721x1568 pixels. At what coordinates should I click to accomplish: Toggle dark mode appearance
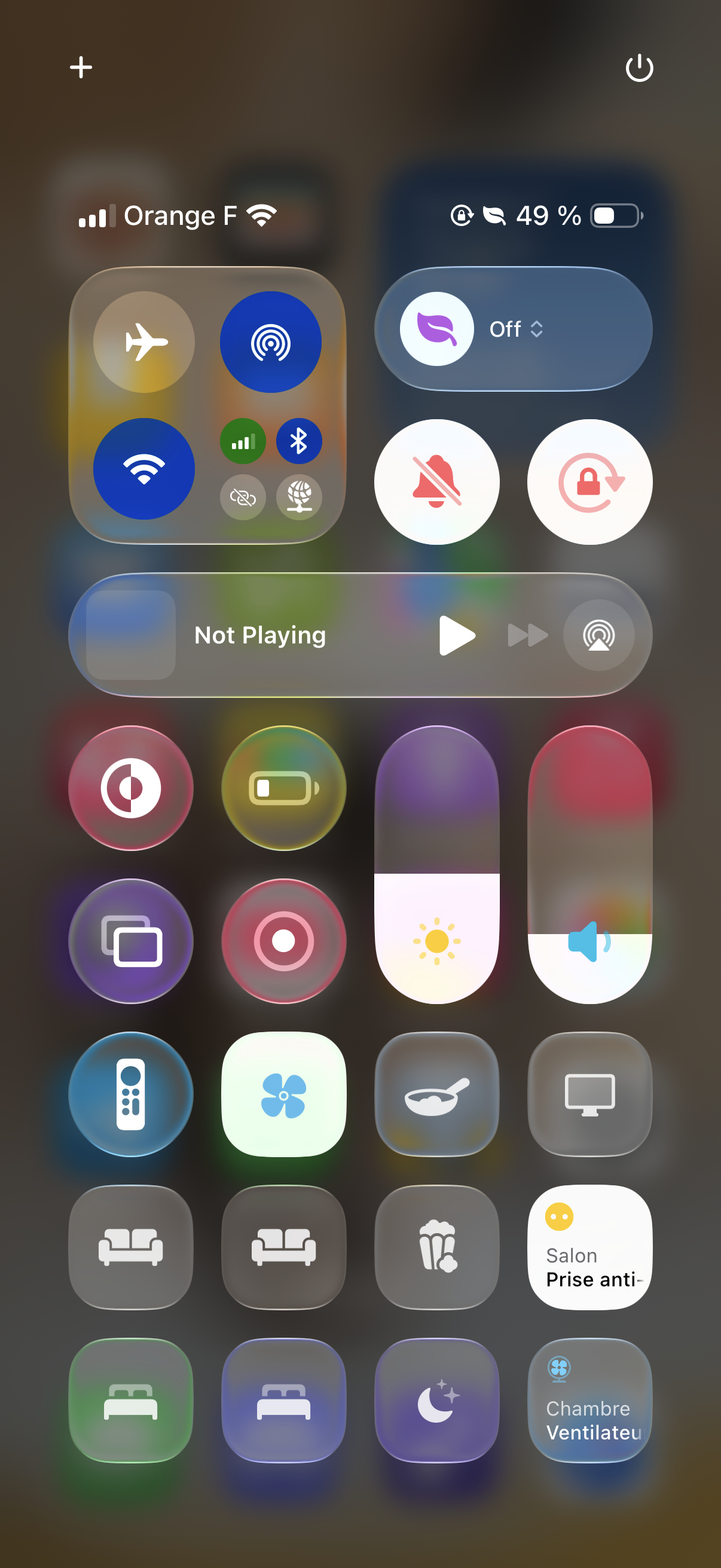click(131, 788)
